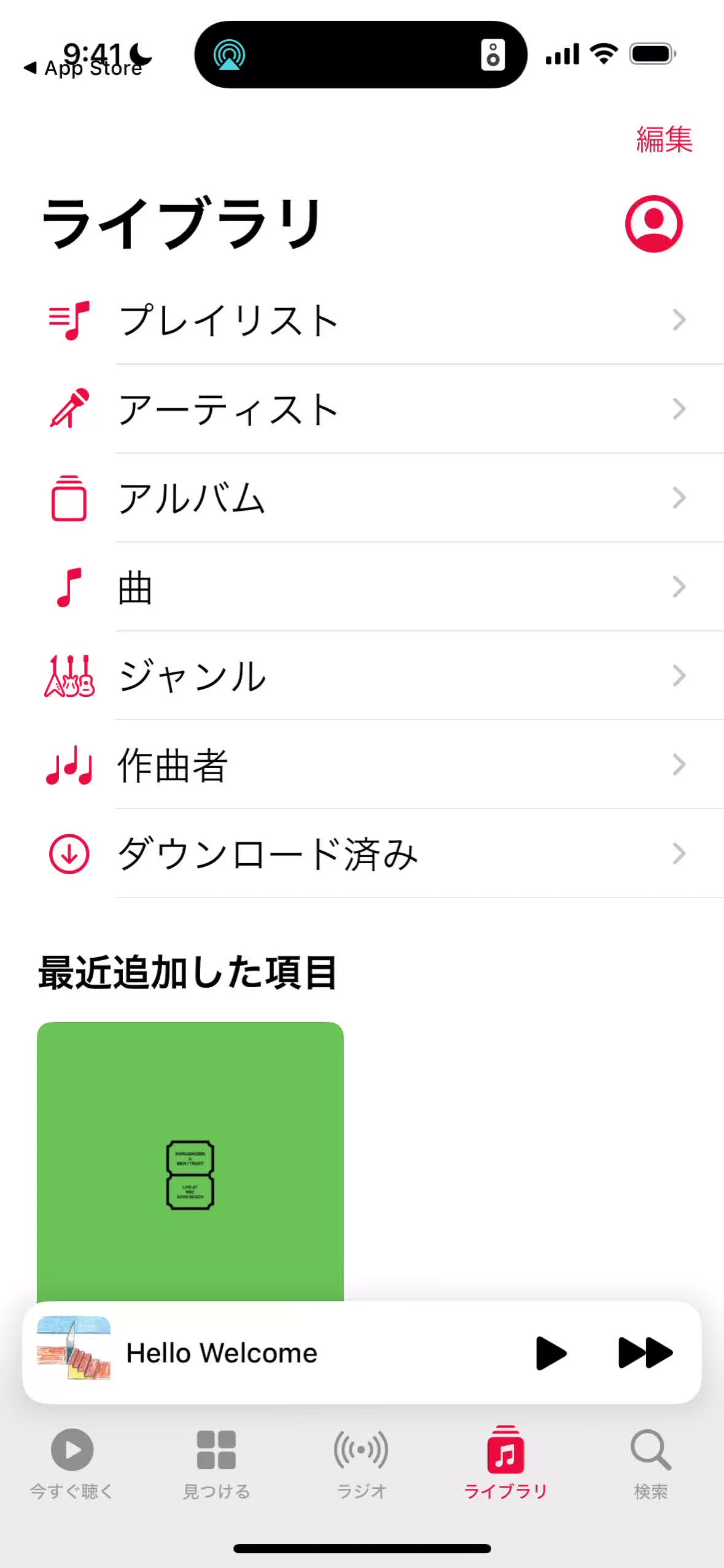This screenshot has width=724, height=1568.
Task: Open the account profile icon
Action: tap(653, 224)
